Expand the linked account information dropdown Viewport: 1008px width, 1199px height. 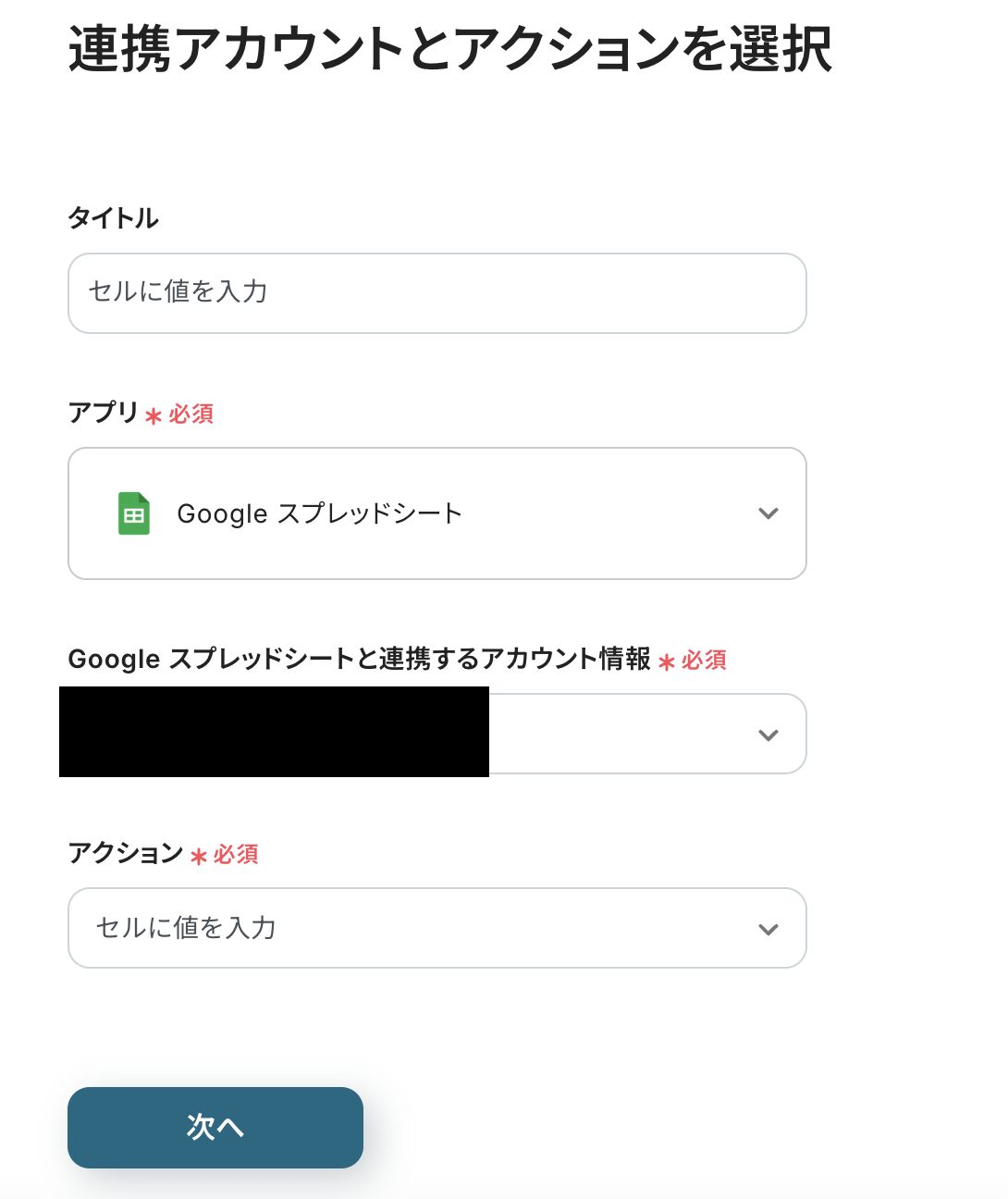pos(646,735)
